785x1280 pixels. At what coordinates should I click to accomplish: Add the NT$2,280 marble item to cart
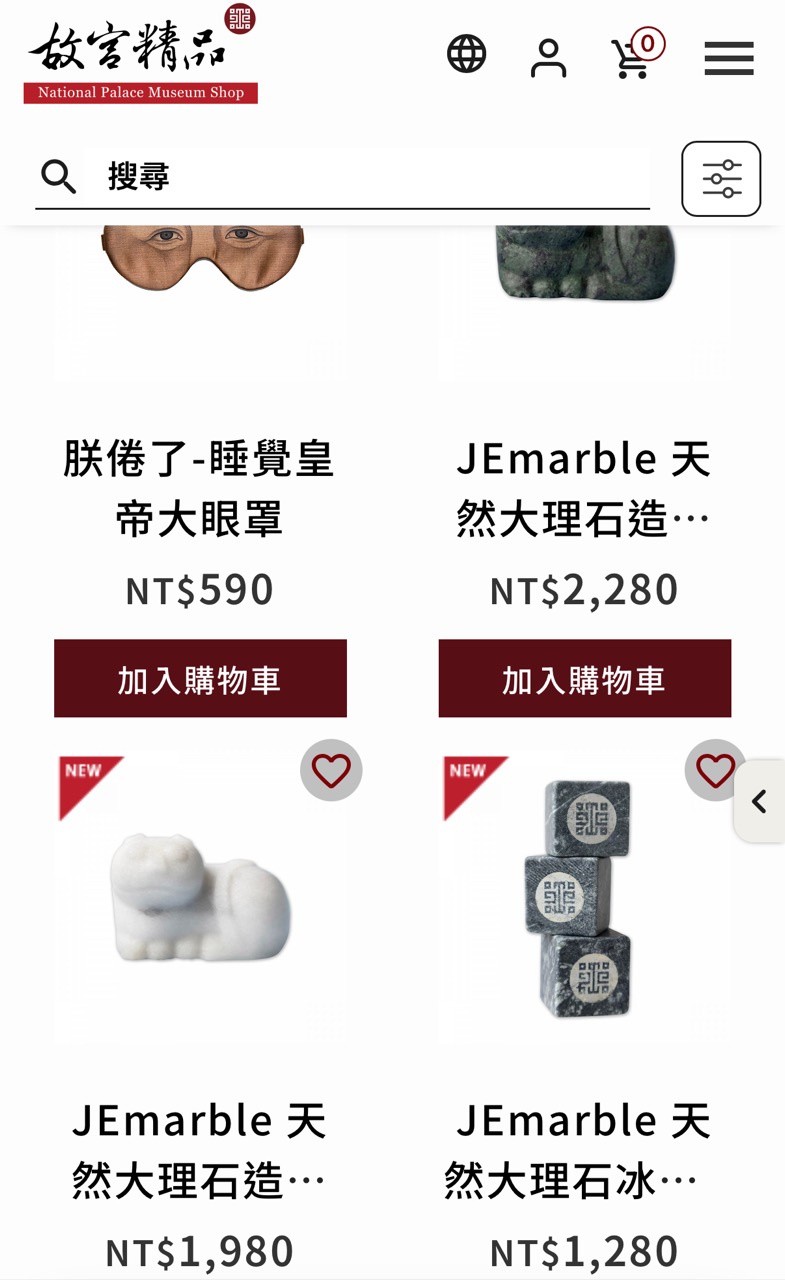point(585,679)
